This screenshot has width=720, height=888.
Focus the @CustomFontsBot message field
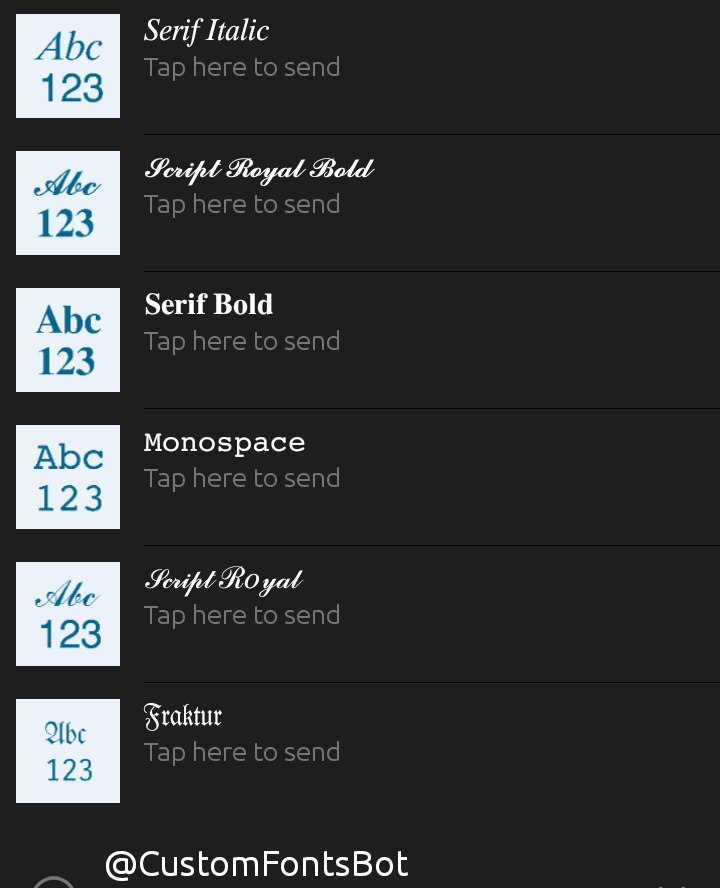tap(350, 866)
